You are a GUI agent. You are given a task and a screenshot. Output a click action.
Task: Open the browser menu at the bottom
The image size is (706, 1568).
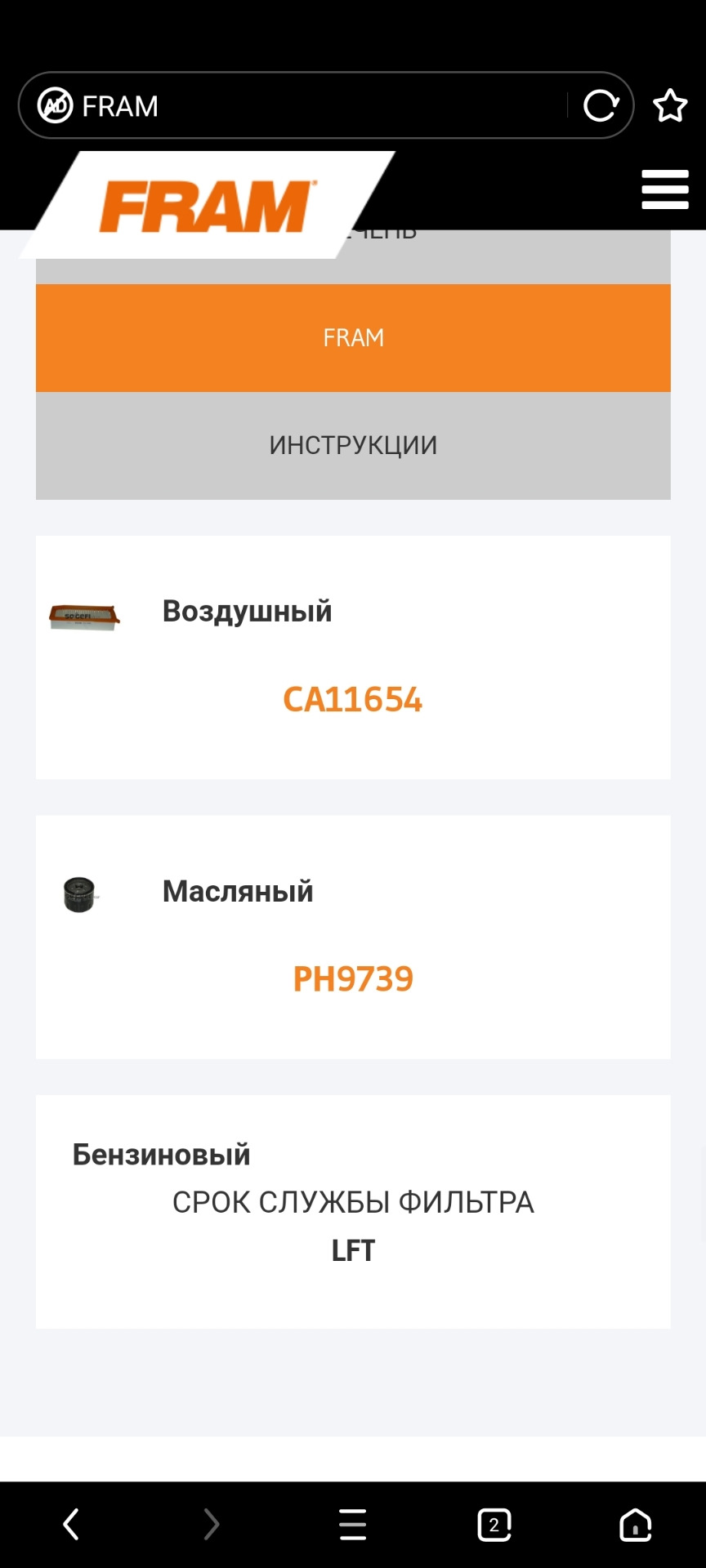[x=353, y=1524]
